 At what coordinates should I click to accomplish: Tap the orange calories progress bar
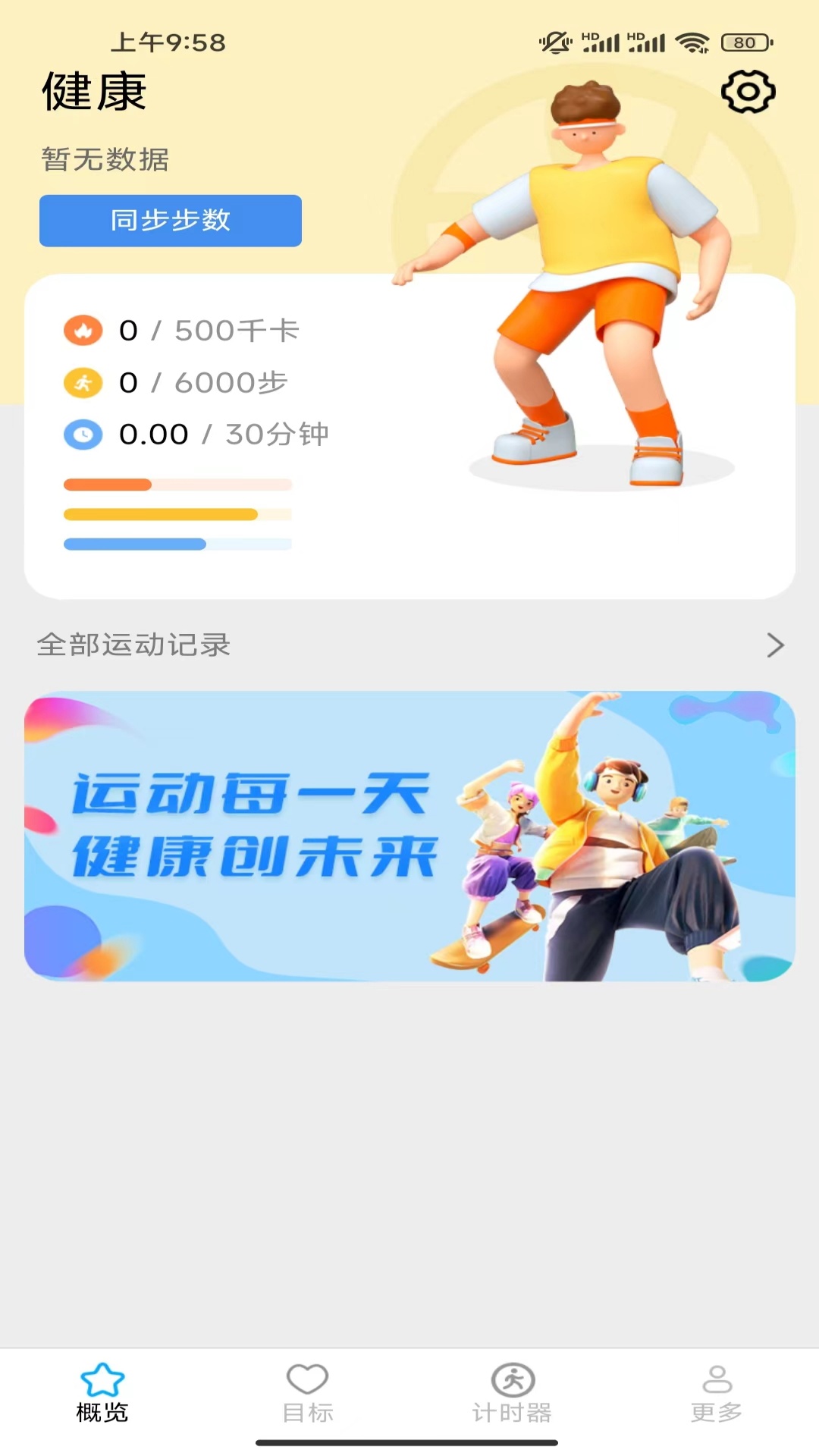tap(177, 485)
